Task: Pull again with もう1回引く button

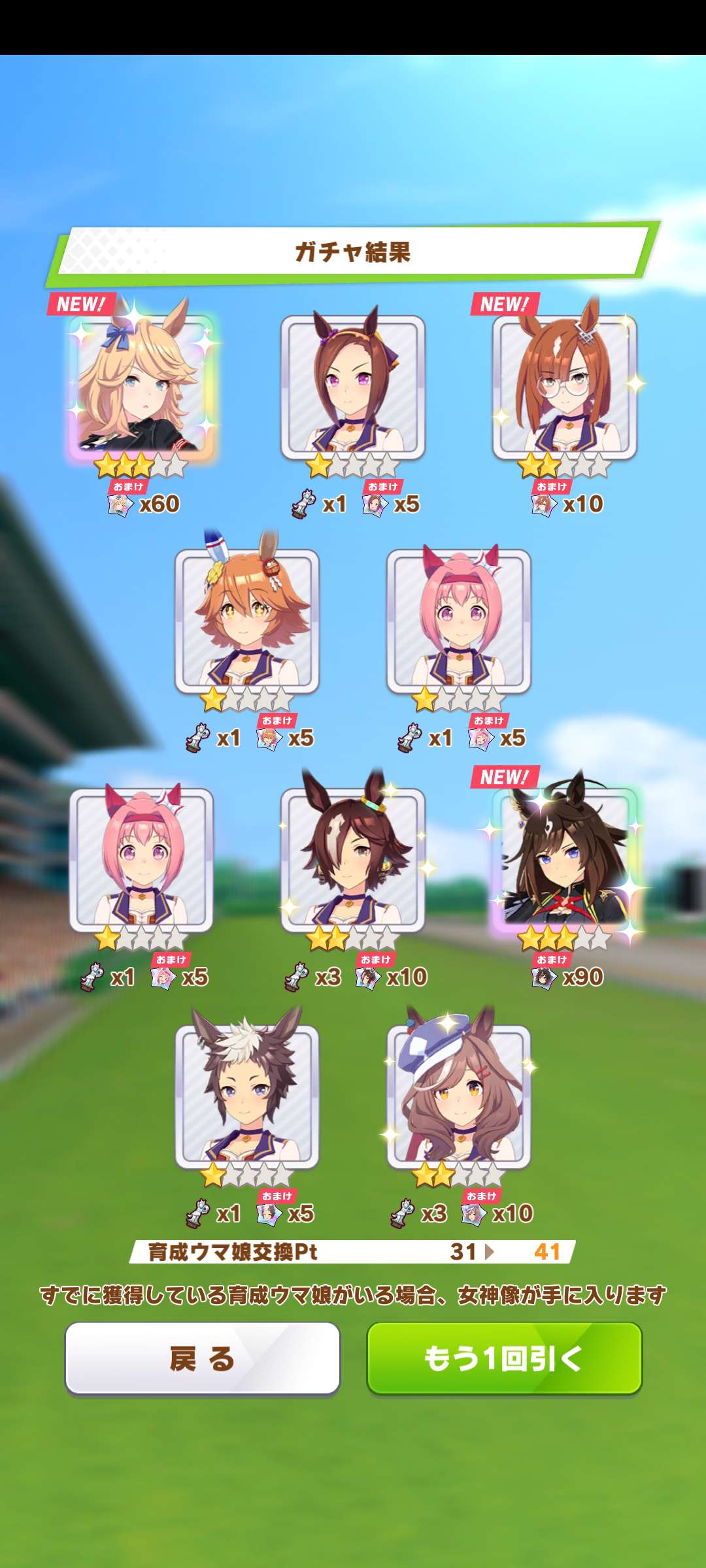Action: coord(504,1358)
